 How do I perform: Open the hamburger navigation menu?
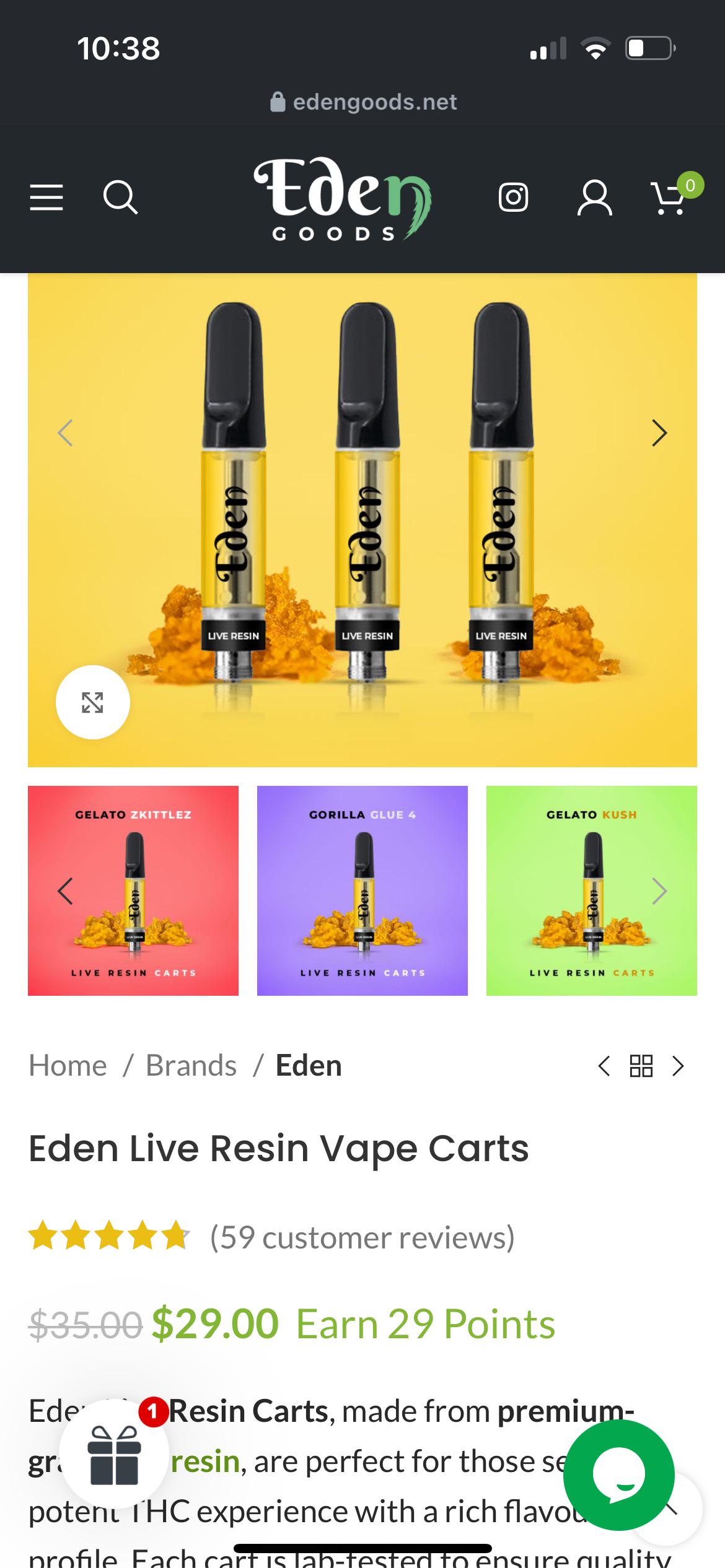click(46, 198)
